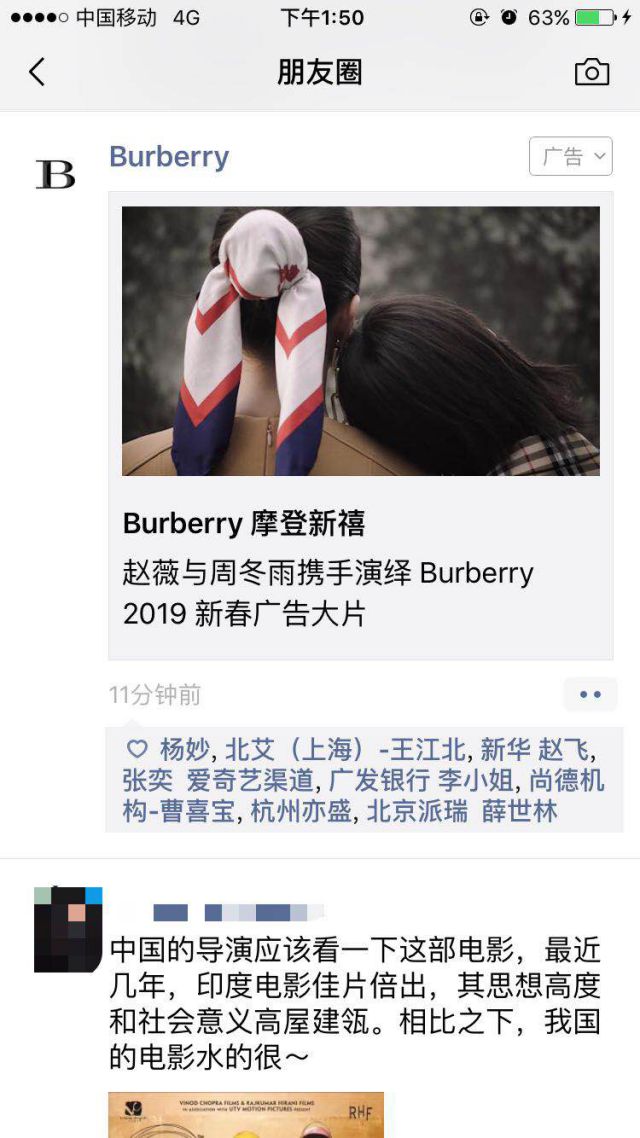Open the blurred friend's avatar
The width and height of the screenshot is (640, 1138).
[68, 929]
